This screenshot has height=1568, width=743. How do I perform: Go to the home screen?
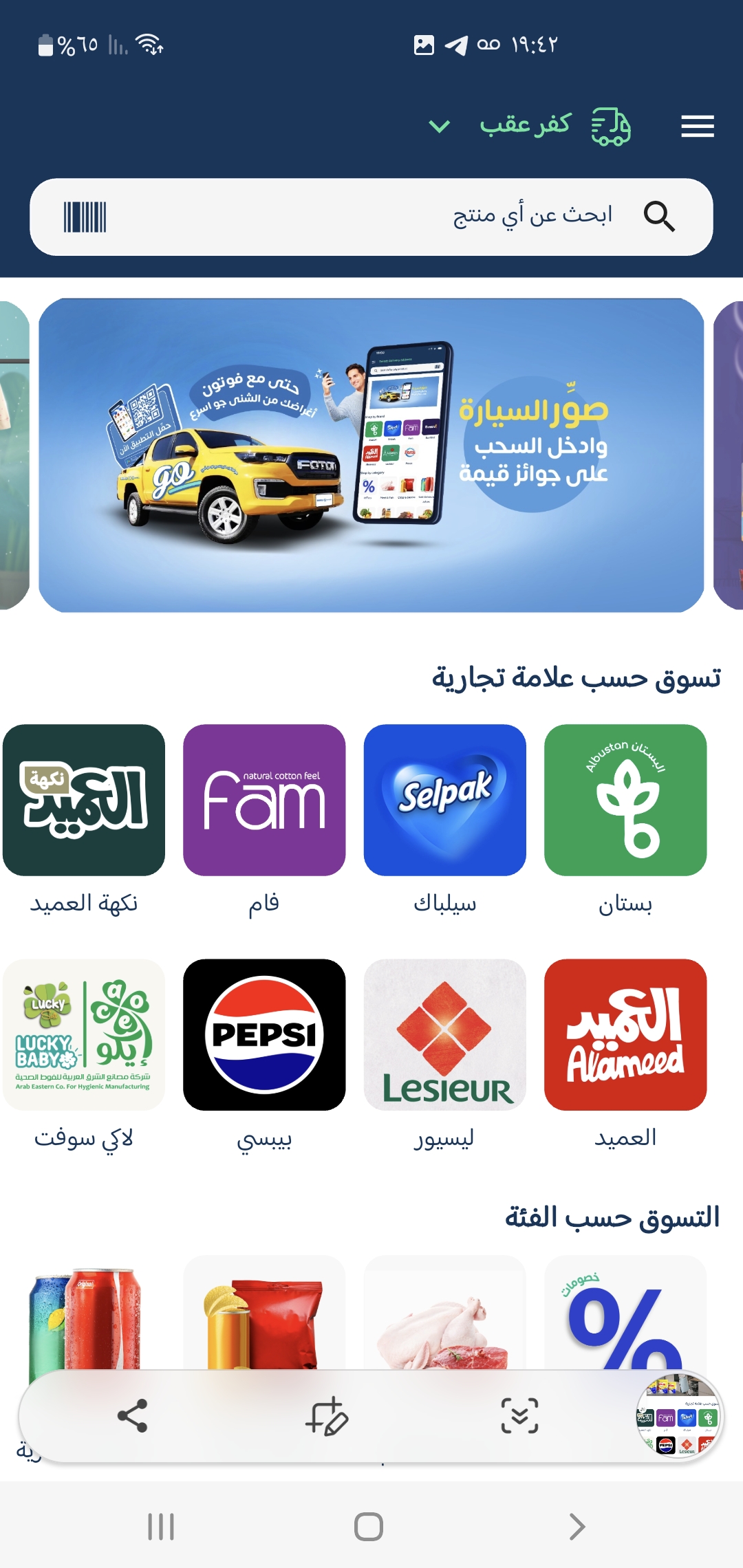pyautogui.click(x=369, y=1527)
